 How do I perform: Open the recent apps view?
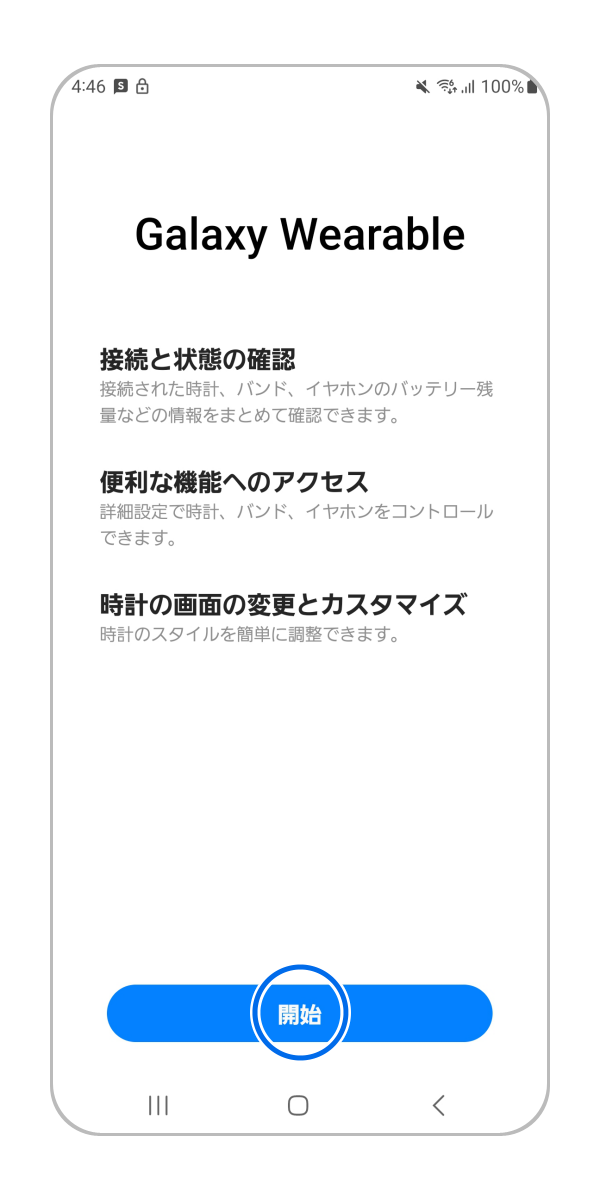coord(158,1105)
